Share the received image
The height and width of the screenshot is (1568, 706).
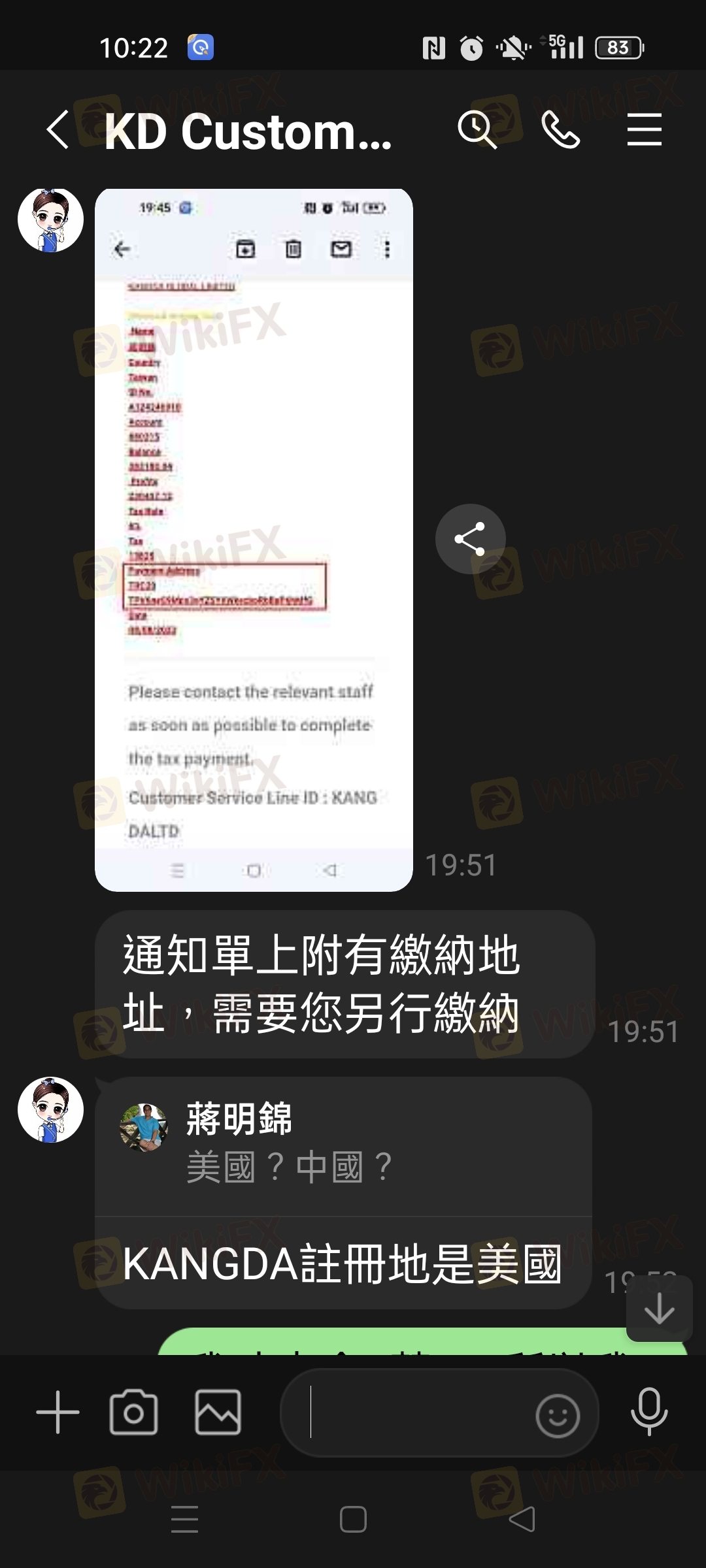(470, 539)
